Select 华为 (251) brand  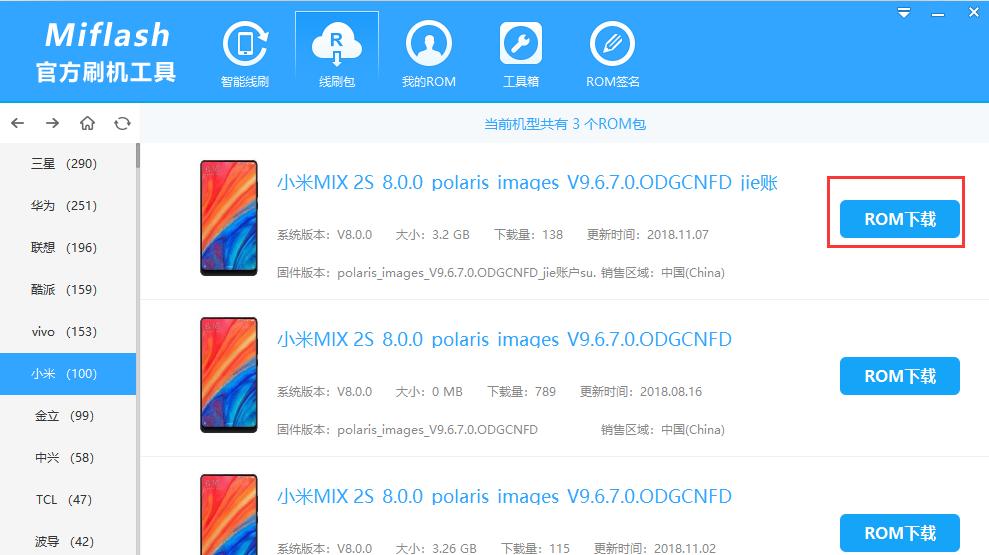(65, 206)
